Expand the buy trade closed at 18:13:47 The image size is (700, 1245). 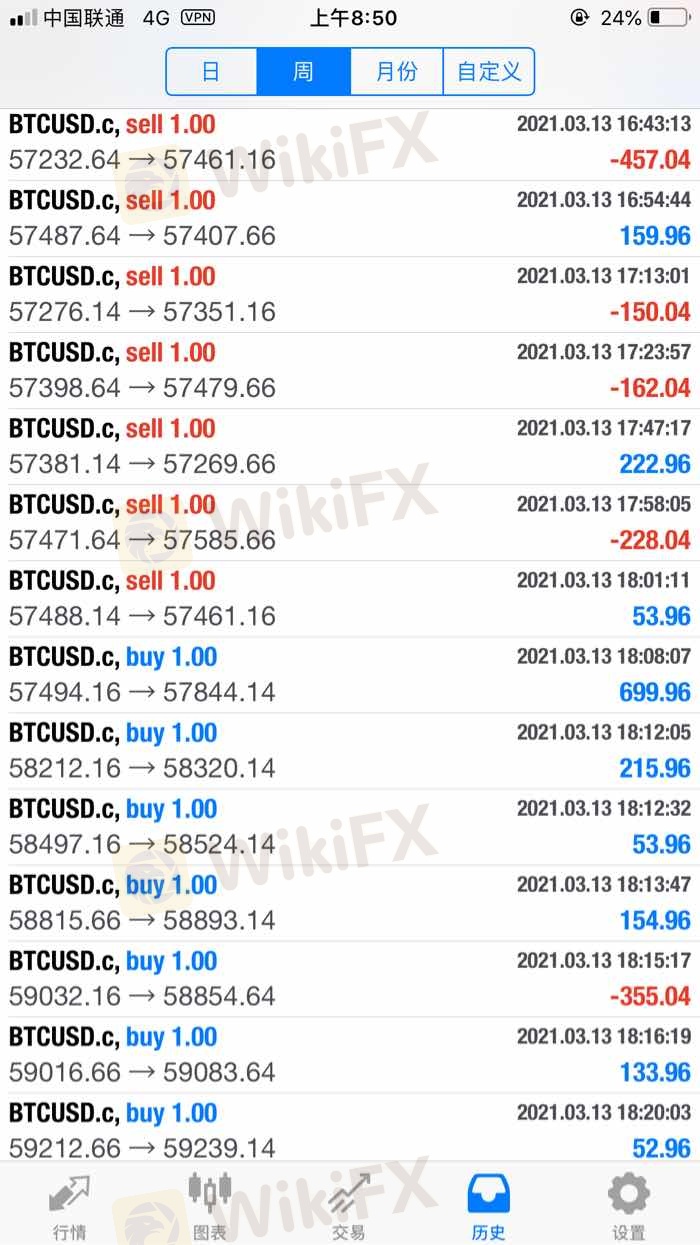point(350,902)
